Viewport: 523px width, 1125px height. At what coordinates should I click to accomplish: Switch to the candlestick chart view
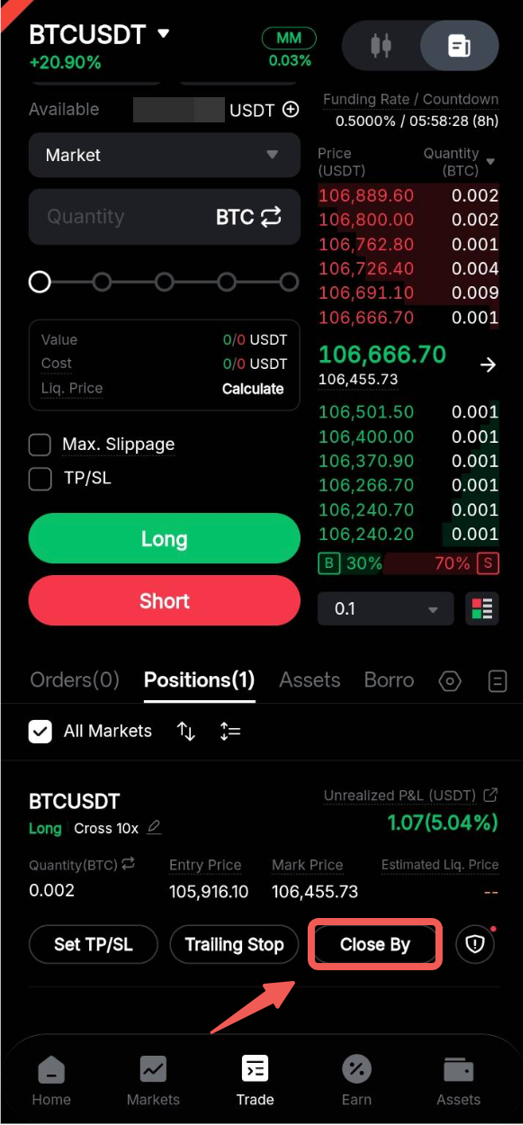[382, 46]
